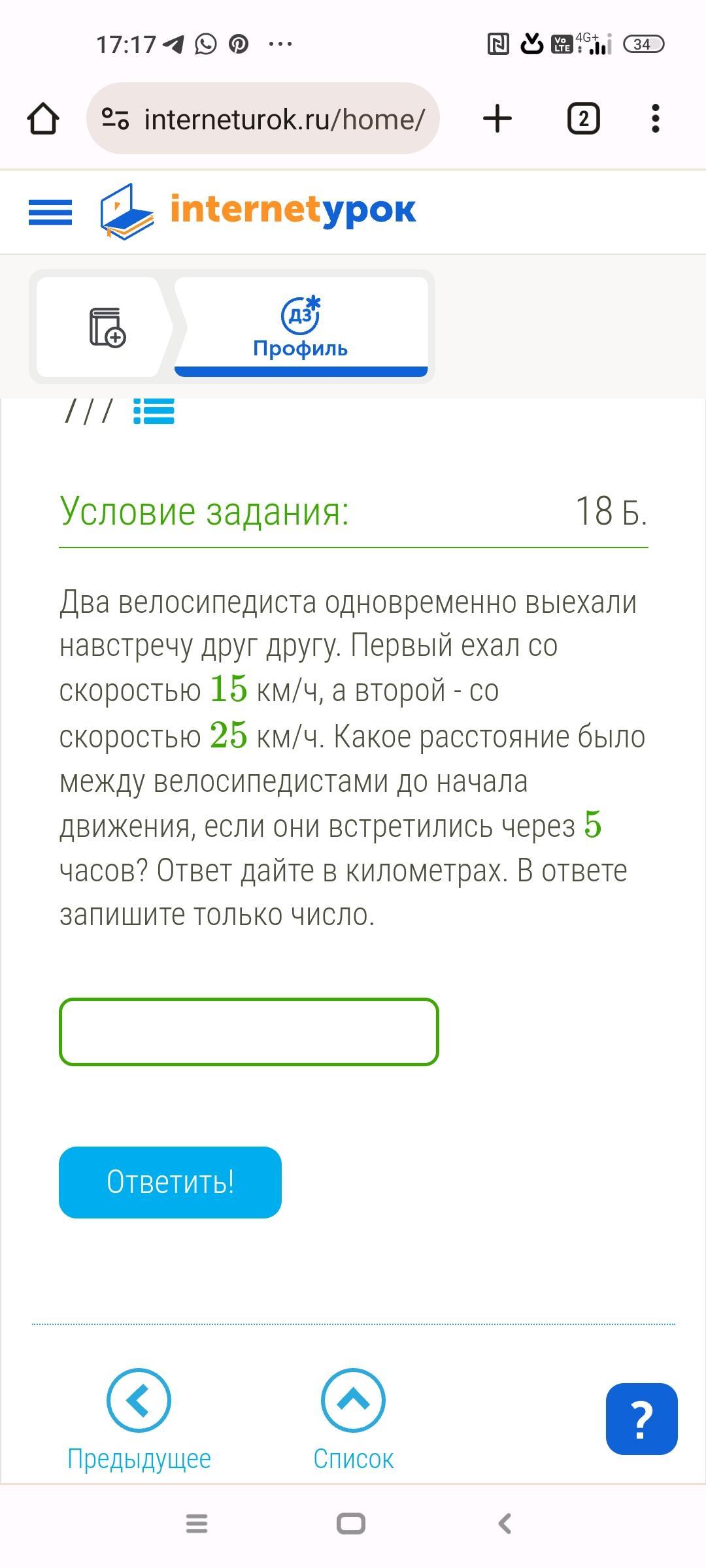Submit with the Ответить! button
The height and width of the screenshot is (1568, 706).
[170, 1182]
